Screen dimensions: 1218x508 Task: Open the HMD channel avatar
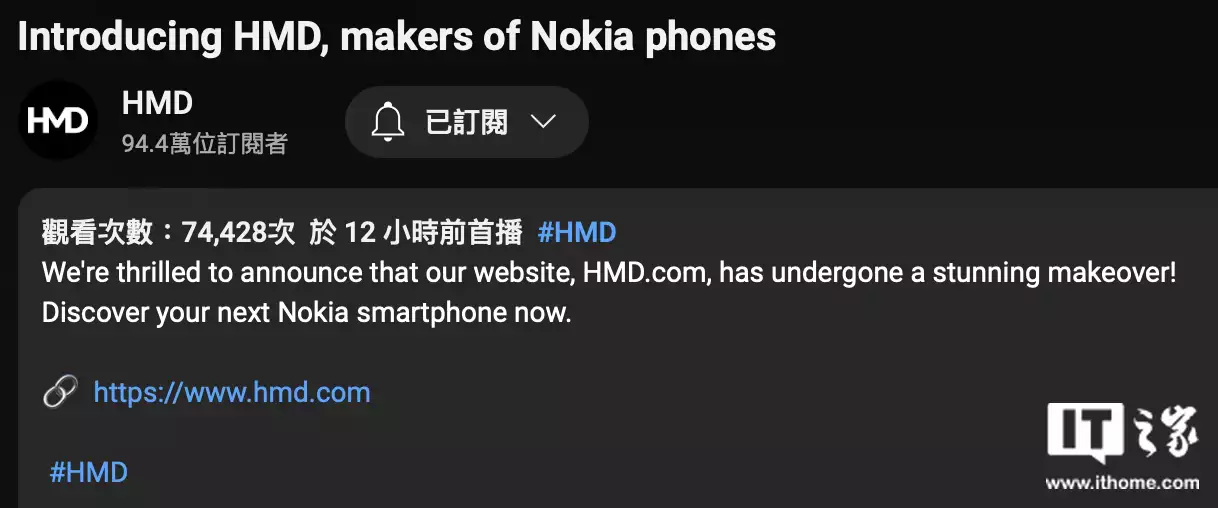pyautogui.click(x=58, y=121)
